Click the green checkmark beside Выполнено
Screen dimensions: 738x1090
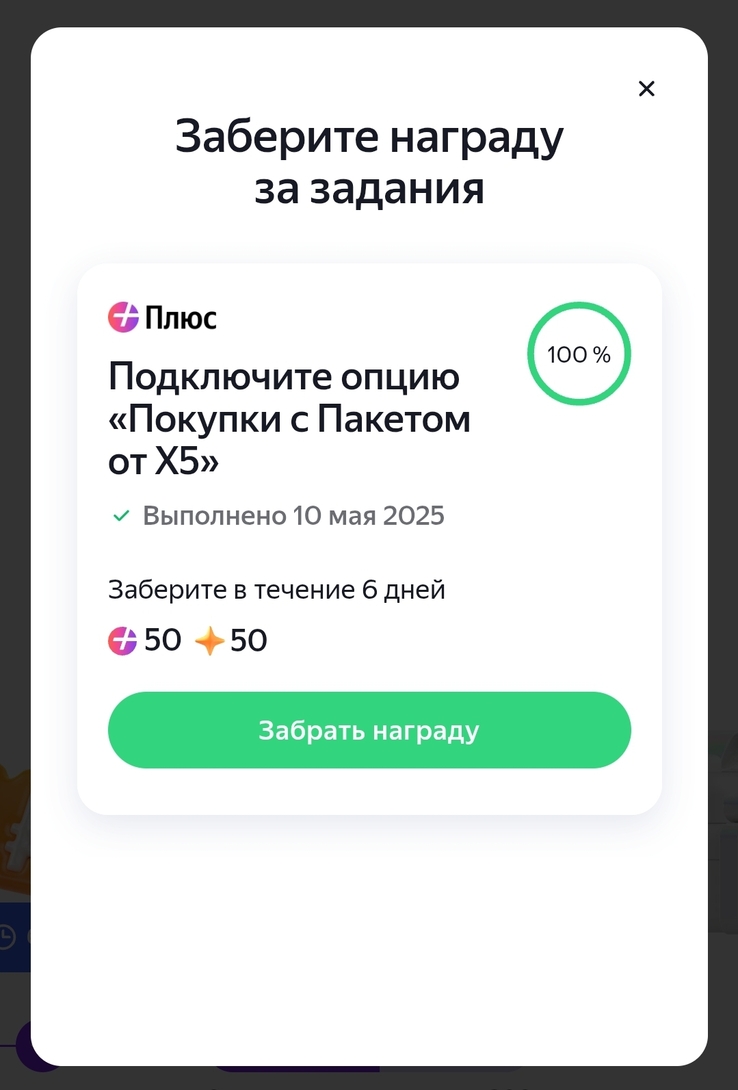[x=121, y=516]
